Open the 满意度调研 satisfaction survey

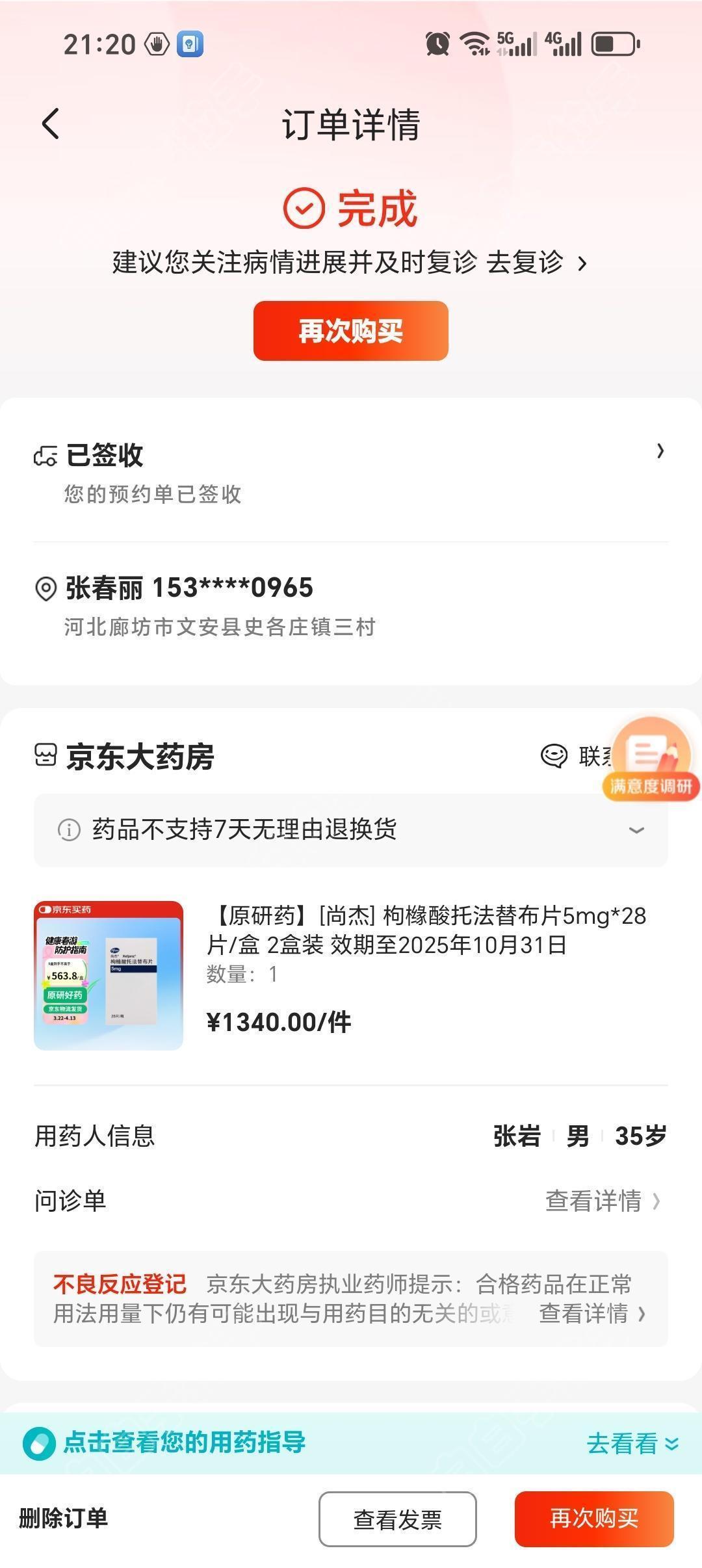click(x=651, y=759)
